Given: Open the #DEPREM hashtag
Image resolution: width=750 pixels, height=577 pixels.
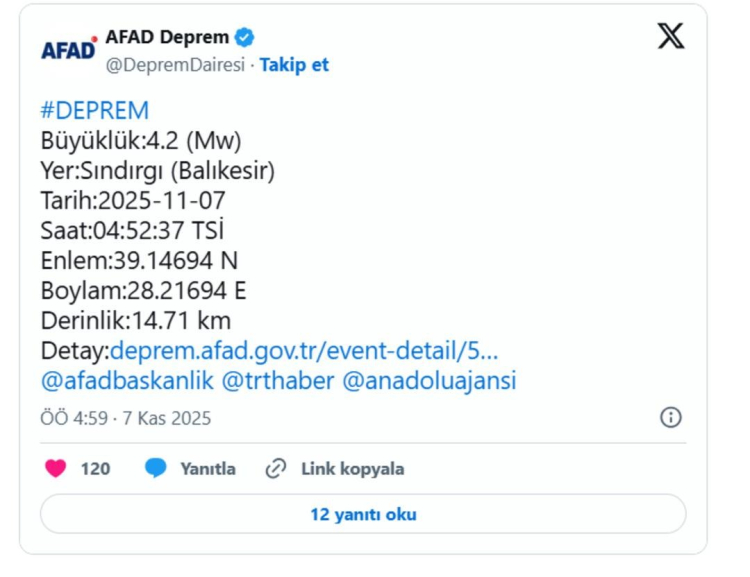Looking at the screenshot, I should [x=94, y=110].
